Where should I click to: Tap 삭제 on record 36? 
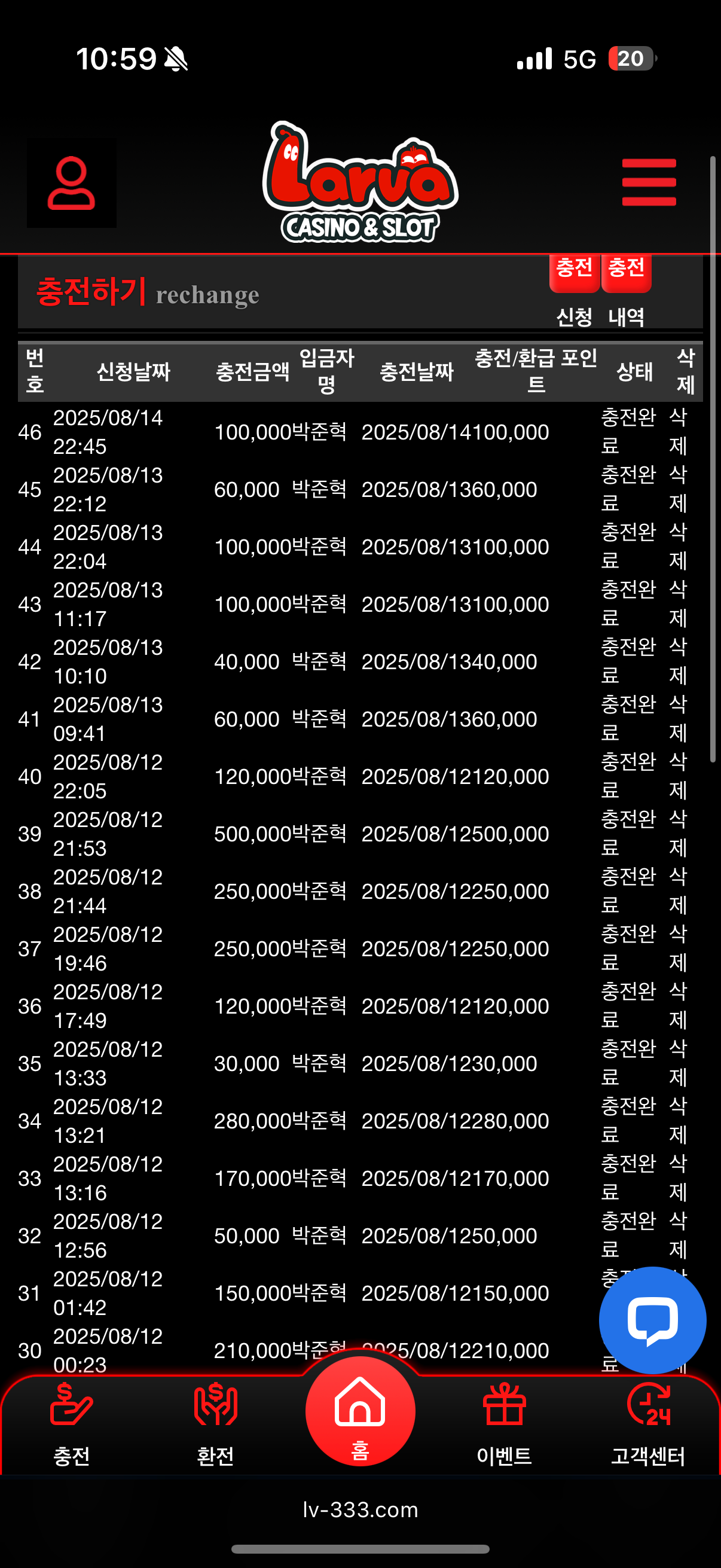pyautogui.click(x=678, y=1006)
